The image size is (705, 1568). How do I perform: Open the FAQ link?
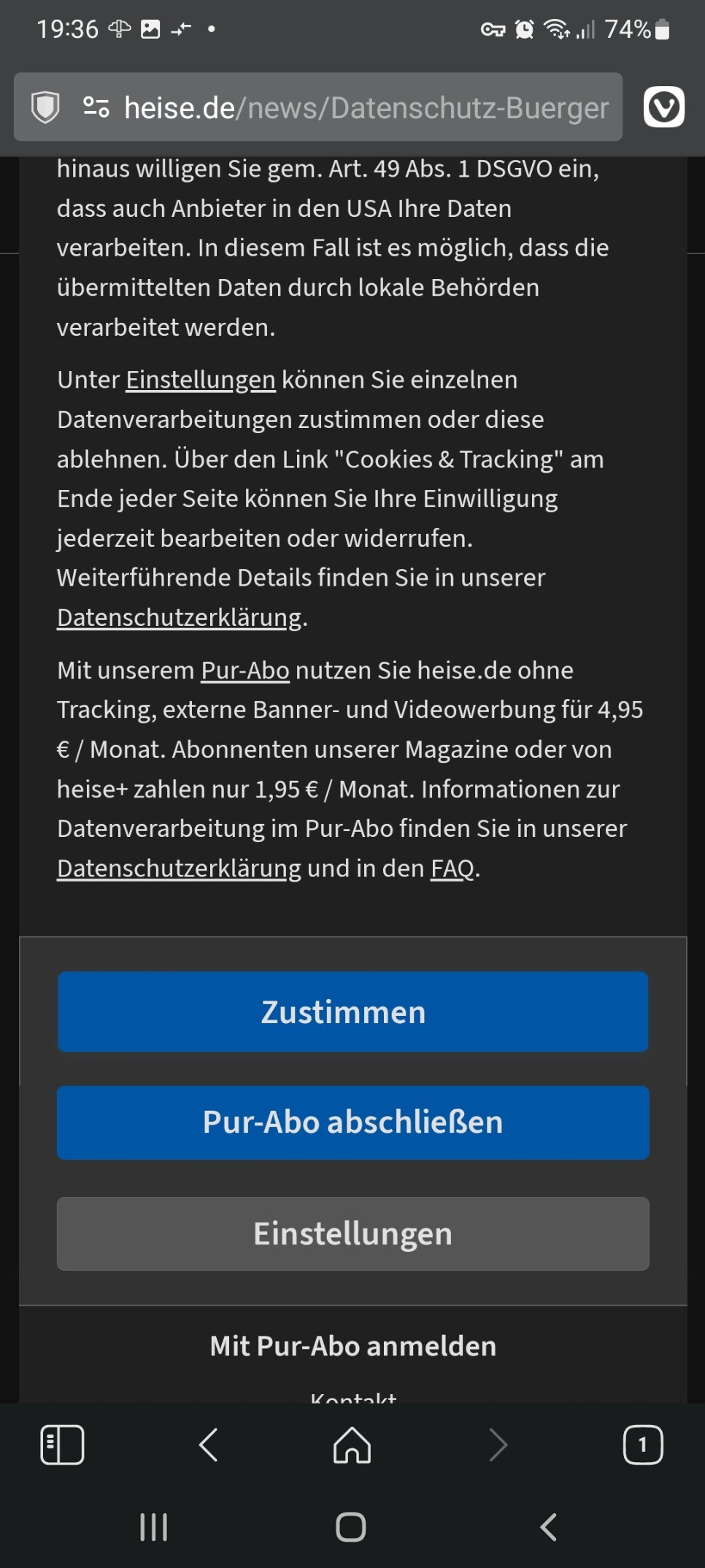(452, 868)
